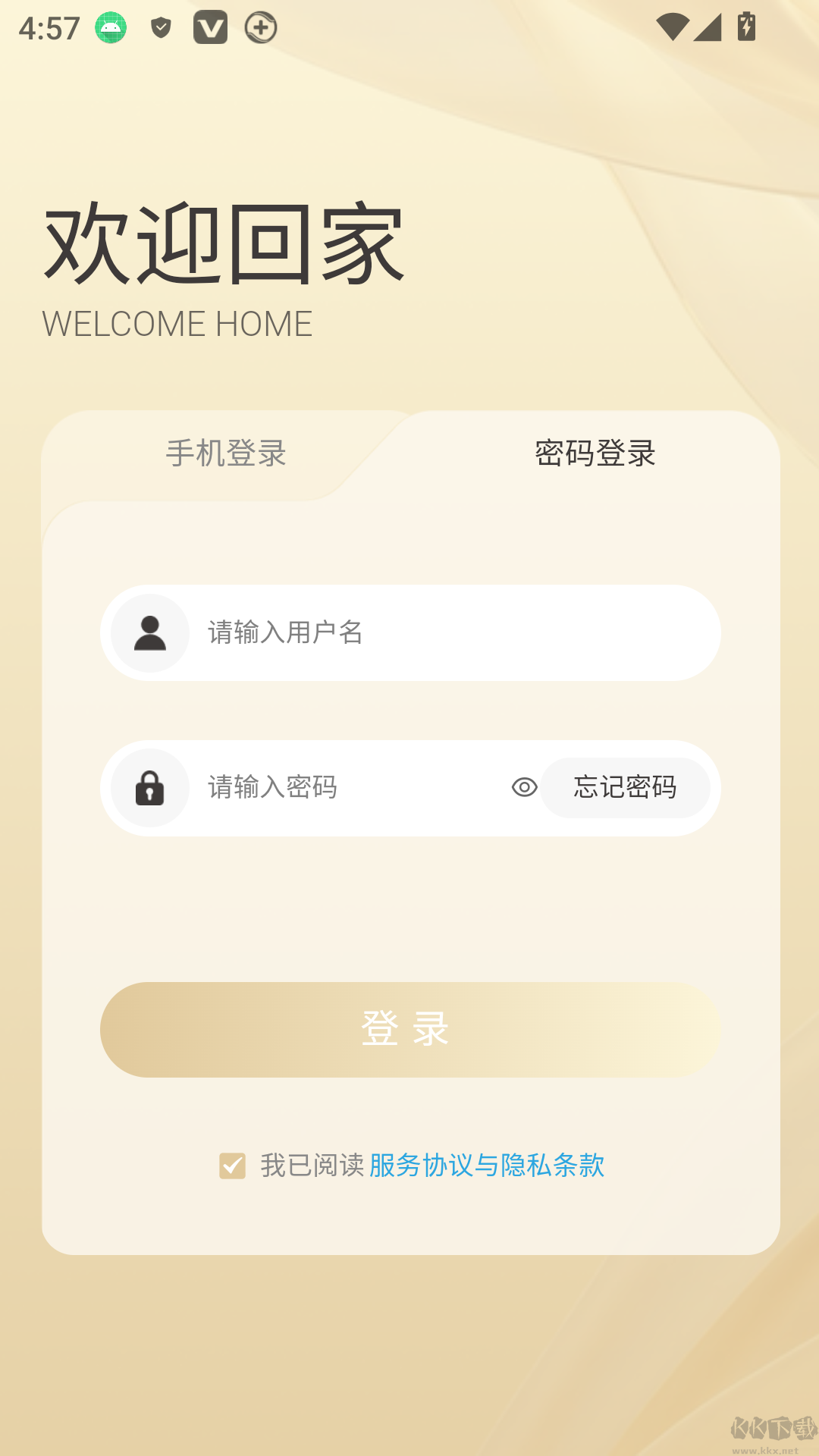The height and width of the screenshot is (1456, 819).
Task: Switch to the 手机登录 tab
Action: pos(227,455)
